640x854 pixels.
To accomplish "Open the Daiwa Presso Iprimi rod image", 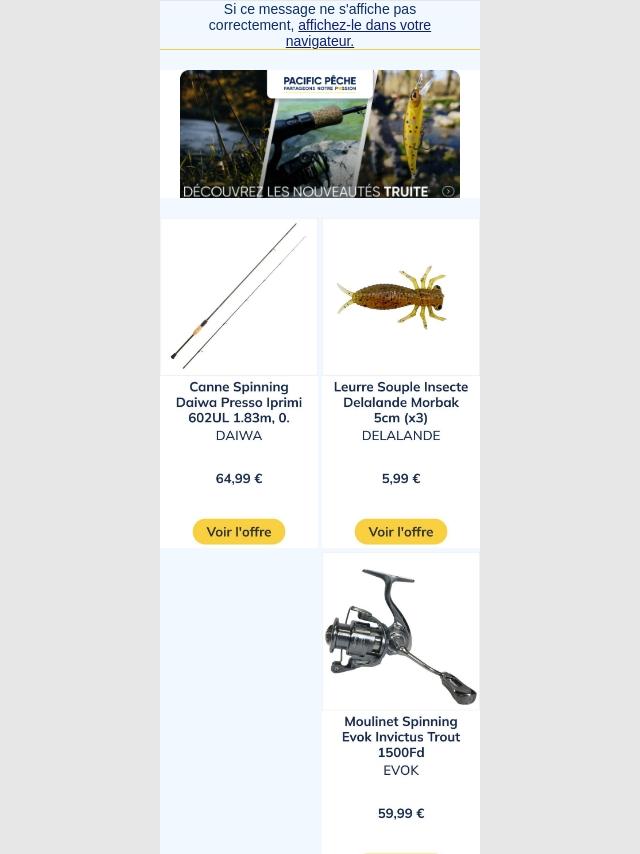I will click(x=239, y=297).
